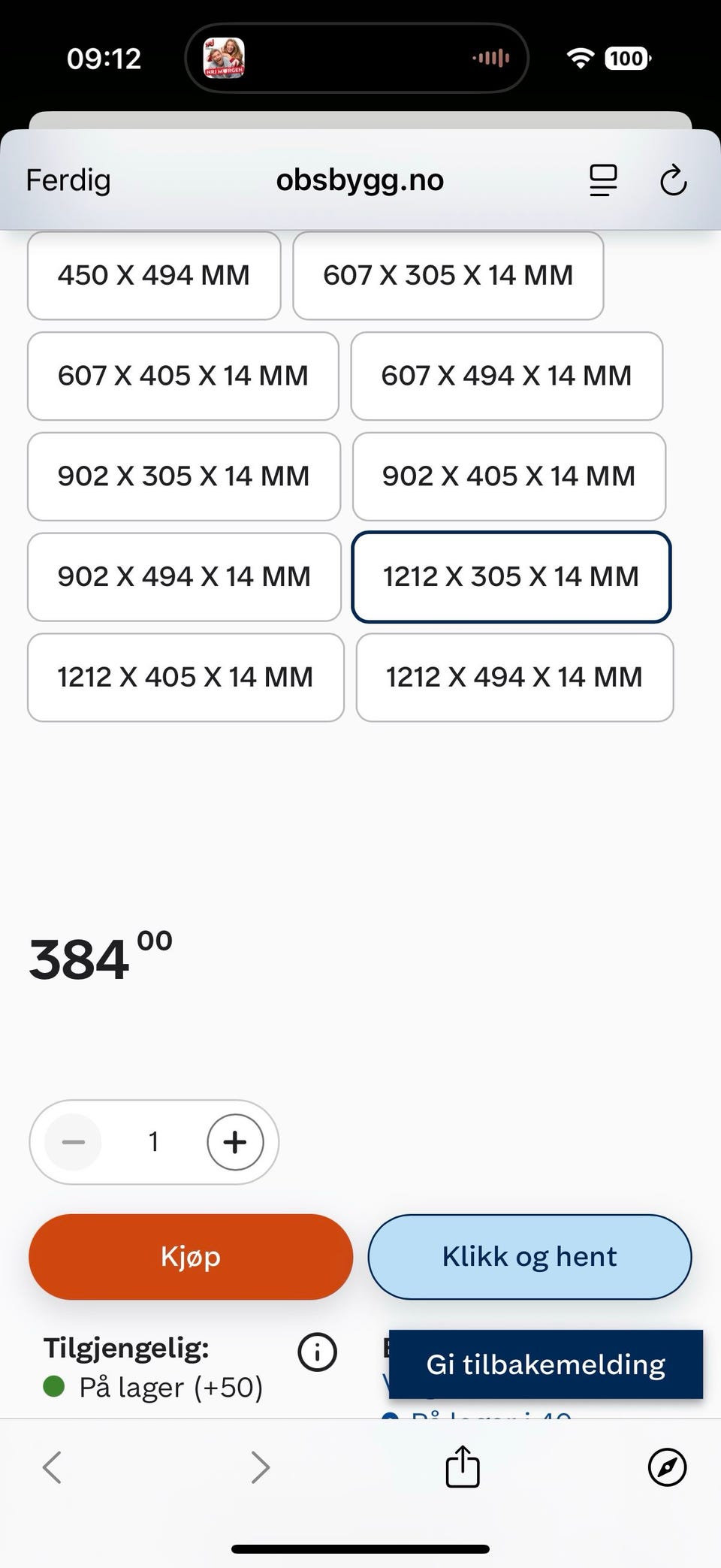Open the page reader menu icon
Image resolution: width=721 pixels, height=1568 pixels.
tap(602, 180)
